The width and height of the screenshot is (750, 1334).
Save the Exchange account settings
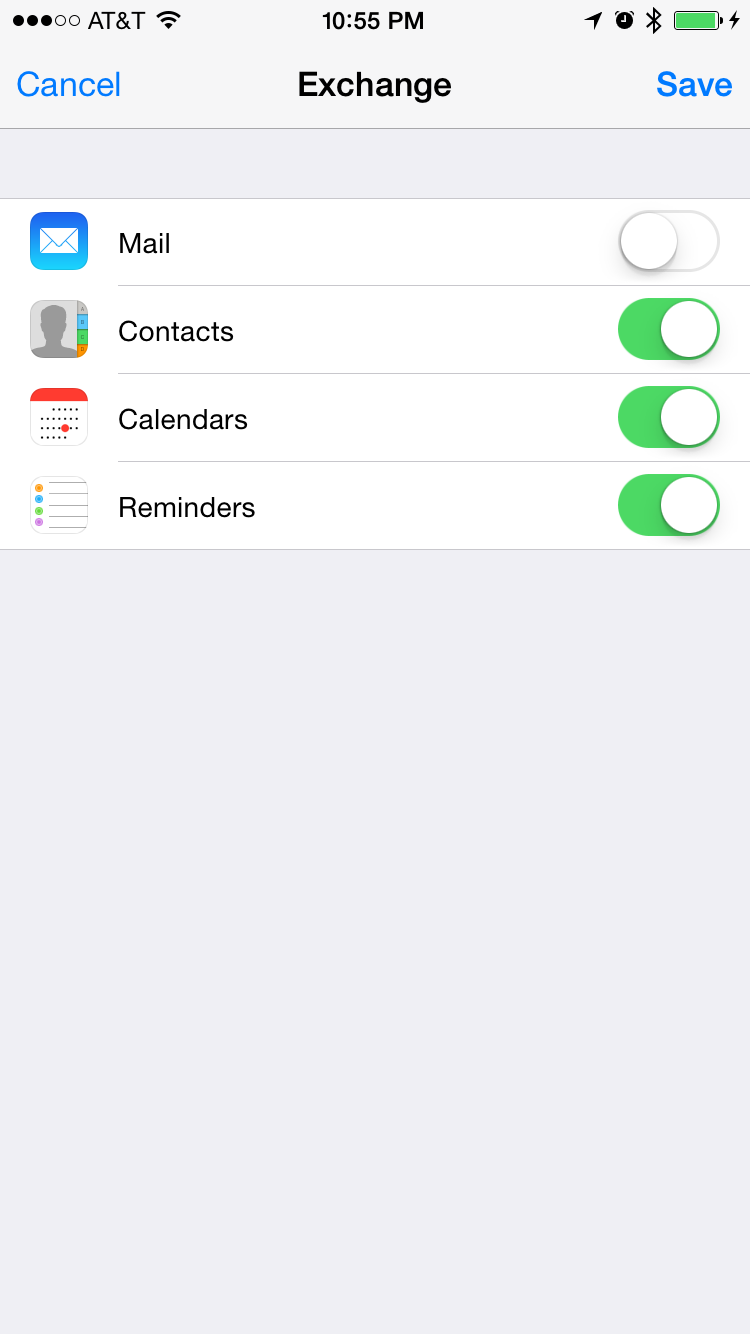(x=694, y=84)
